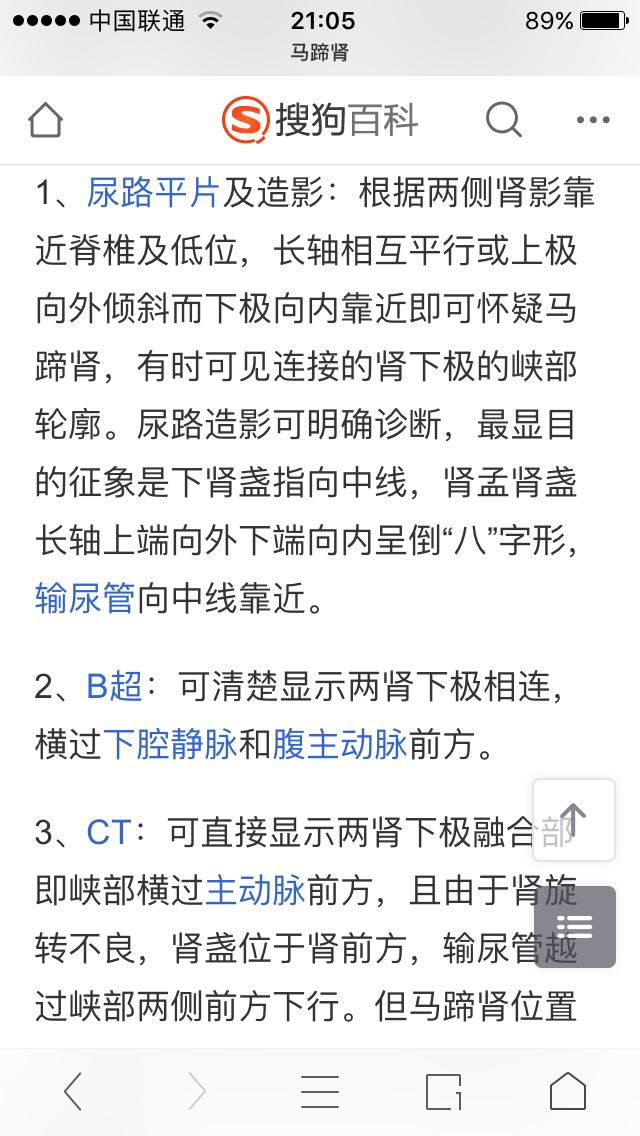
Task: Open the browser tabs switcher
Action: click(444, 1091)
